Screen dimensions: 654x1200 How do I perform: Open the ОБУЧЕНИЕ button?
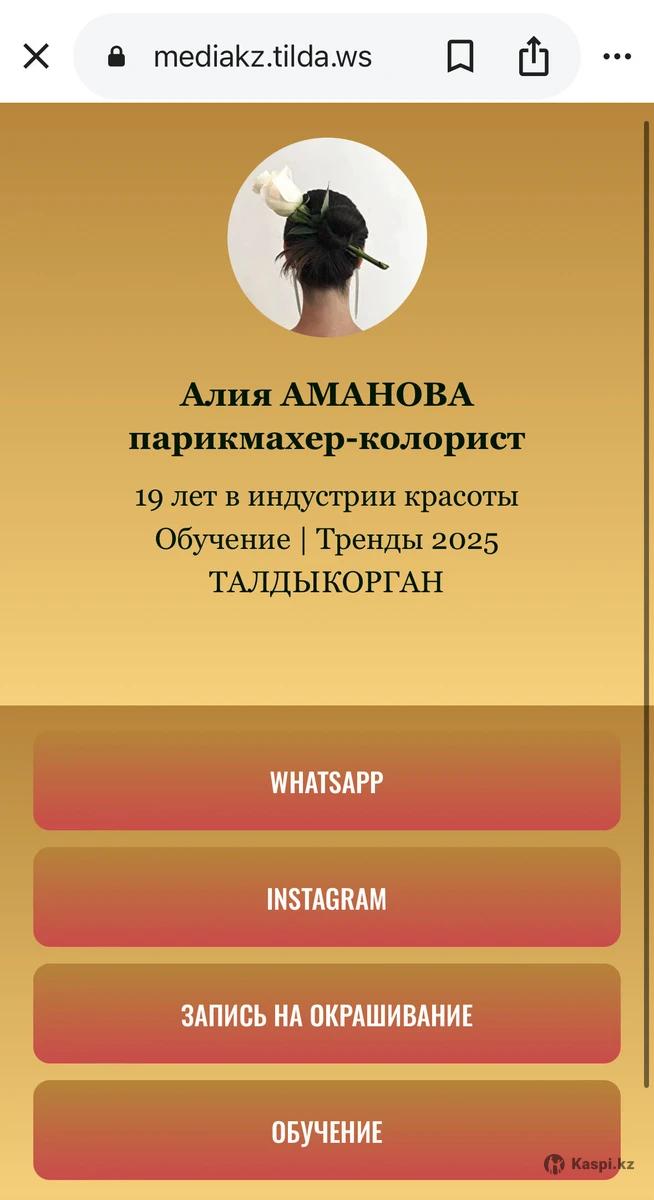(327, 1131)
